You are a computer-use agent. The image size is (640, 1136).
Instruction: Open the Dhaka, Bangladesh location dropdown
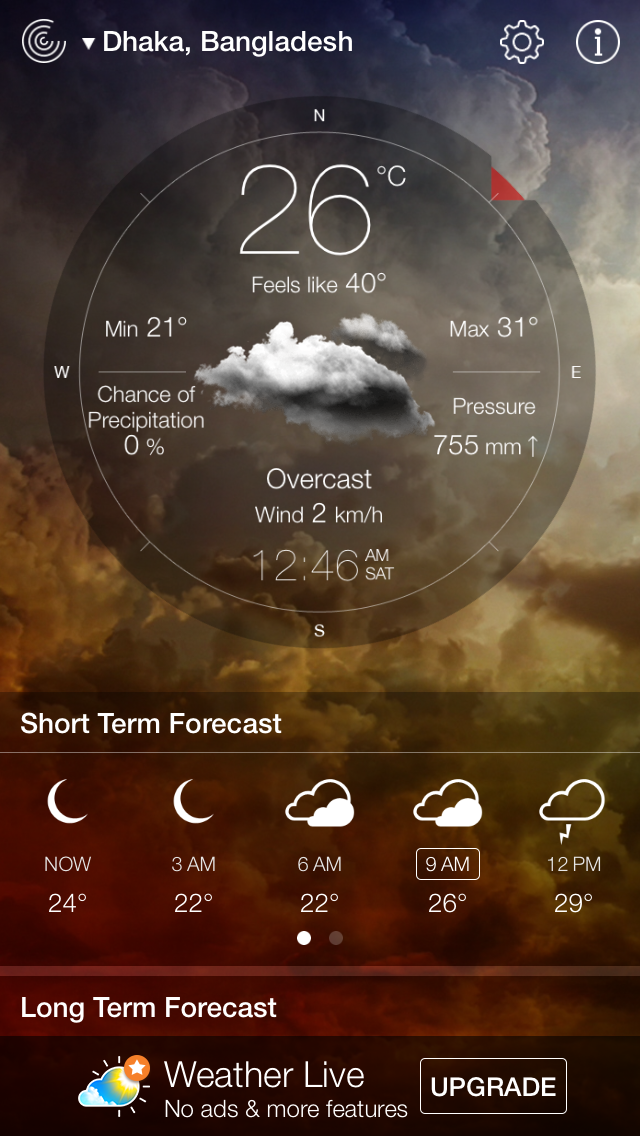pyautogui.click(x=217, y=42)
